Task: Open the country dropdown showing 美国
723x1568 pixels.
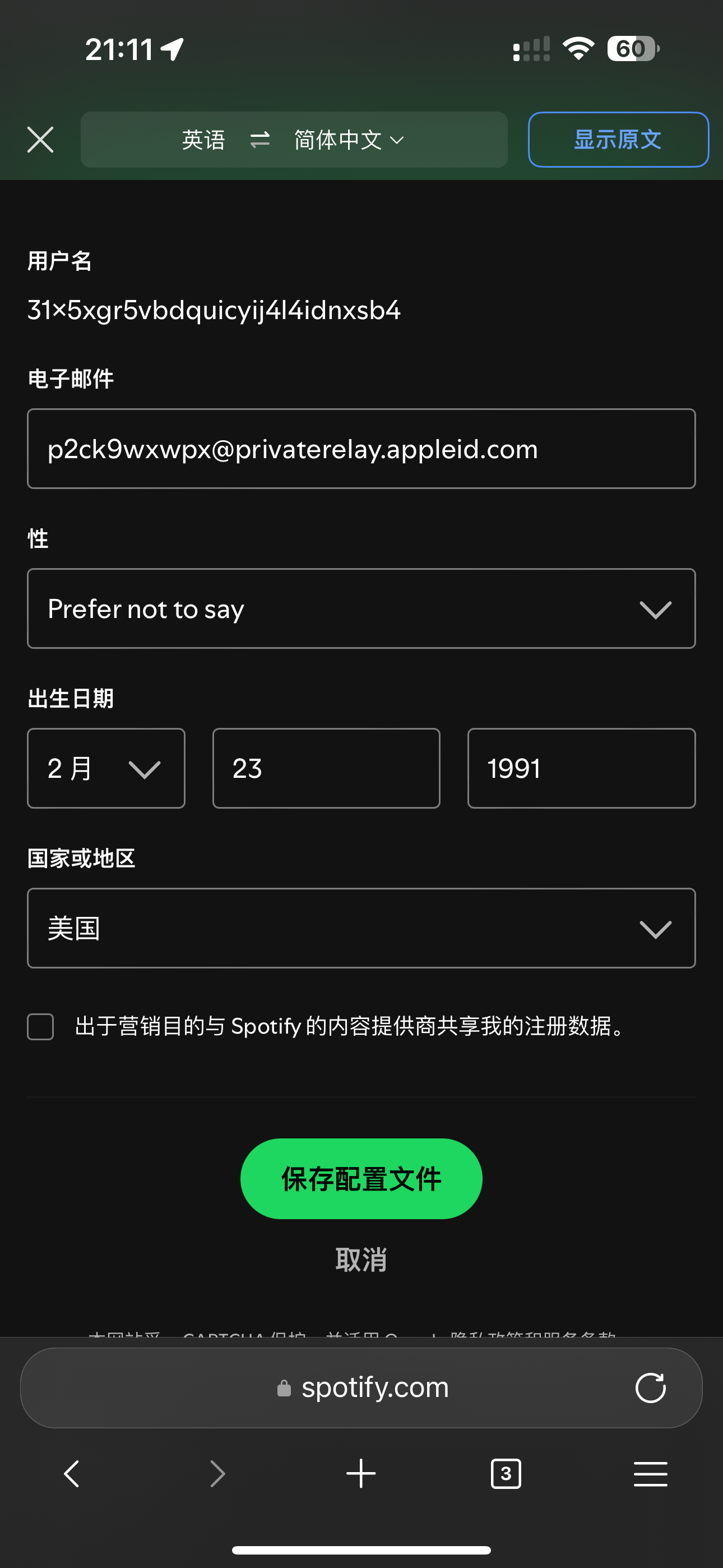Action: [x=361, y=928]
